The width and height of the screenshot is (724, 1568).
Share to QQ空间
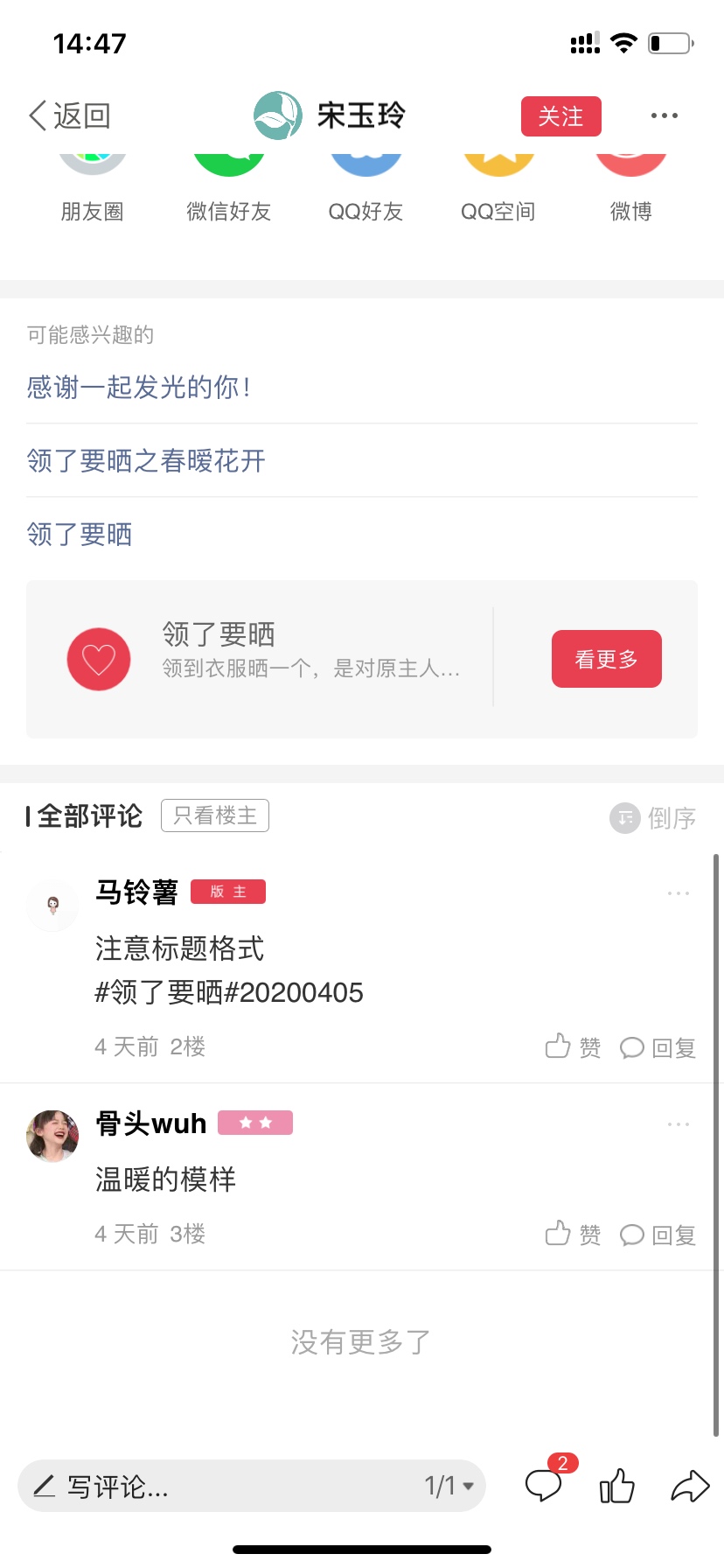pos(498,186)
